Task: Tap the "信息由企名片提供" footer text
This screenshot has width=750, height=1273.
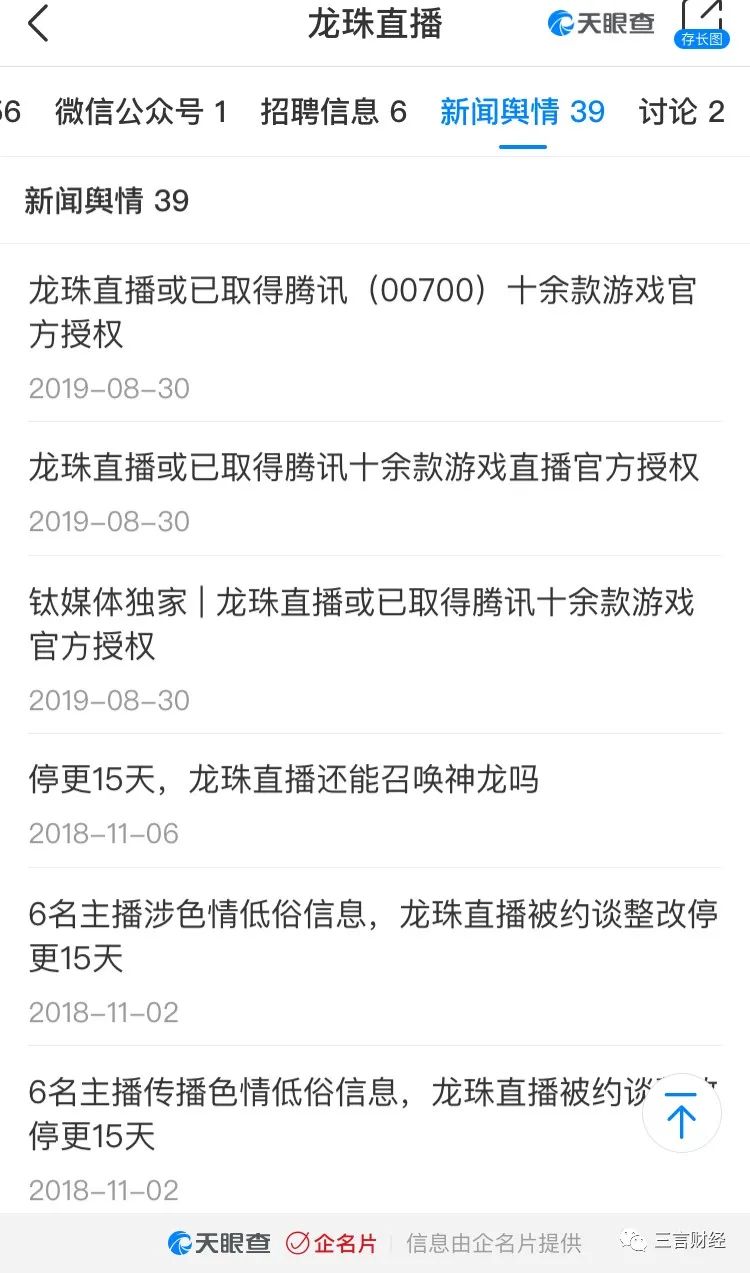Action: coord(497,1243)
